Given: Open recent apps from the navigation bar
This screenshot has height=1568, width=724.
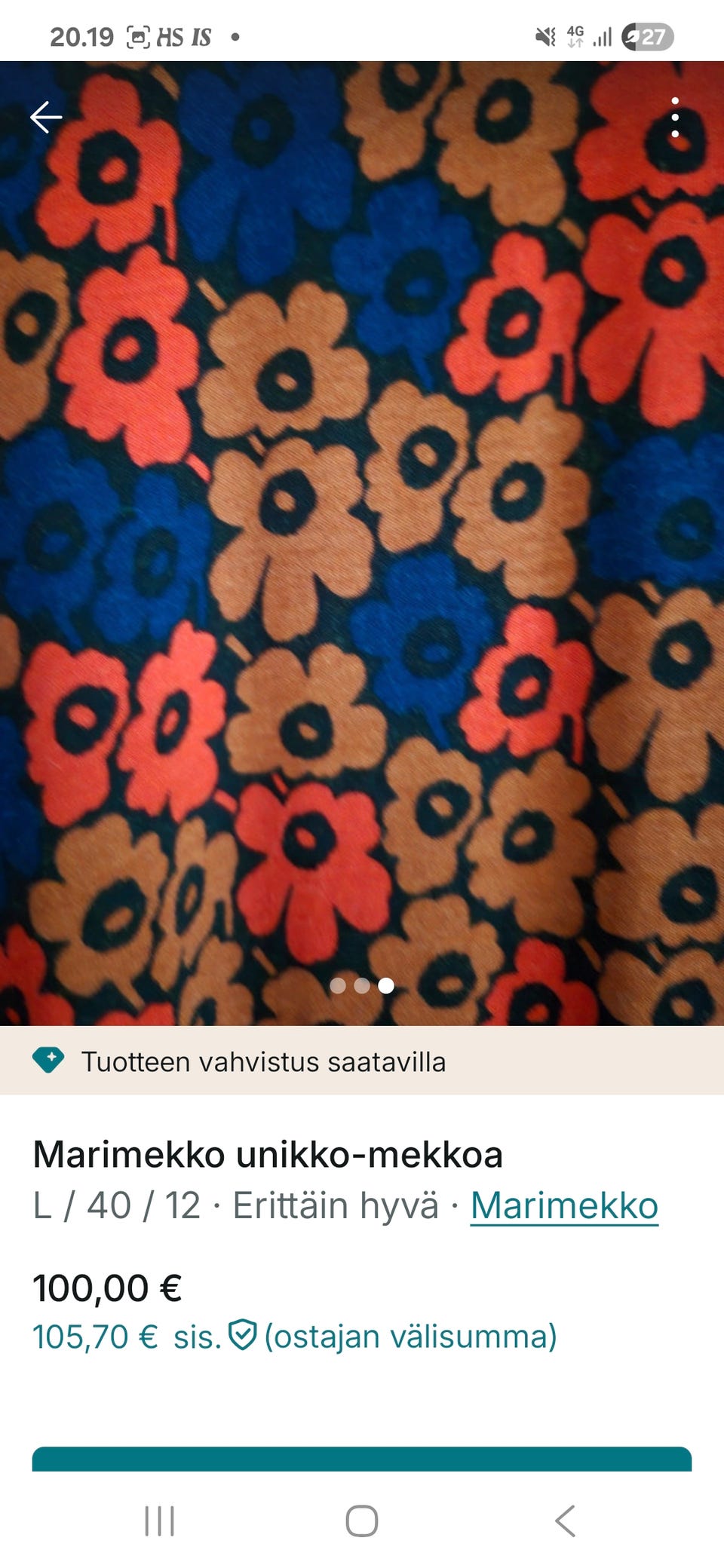Looking at the screenshot, I should [158, 1521].
